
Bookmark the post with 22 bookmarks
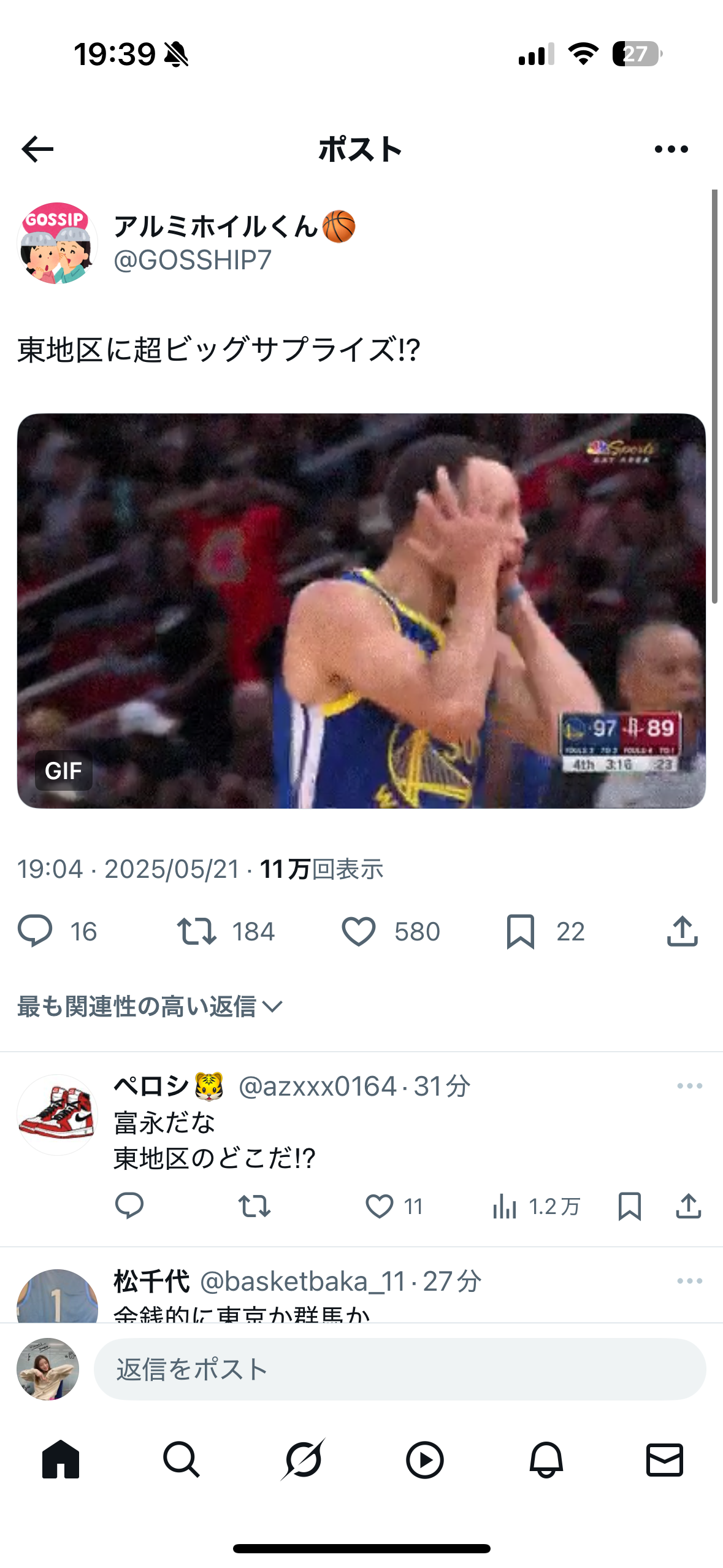click(521, 931)
